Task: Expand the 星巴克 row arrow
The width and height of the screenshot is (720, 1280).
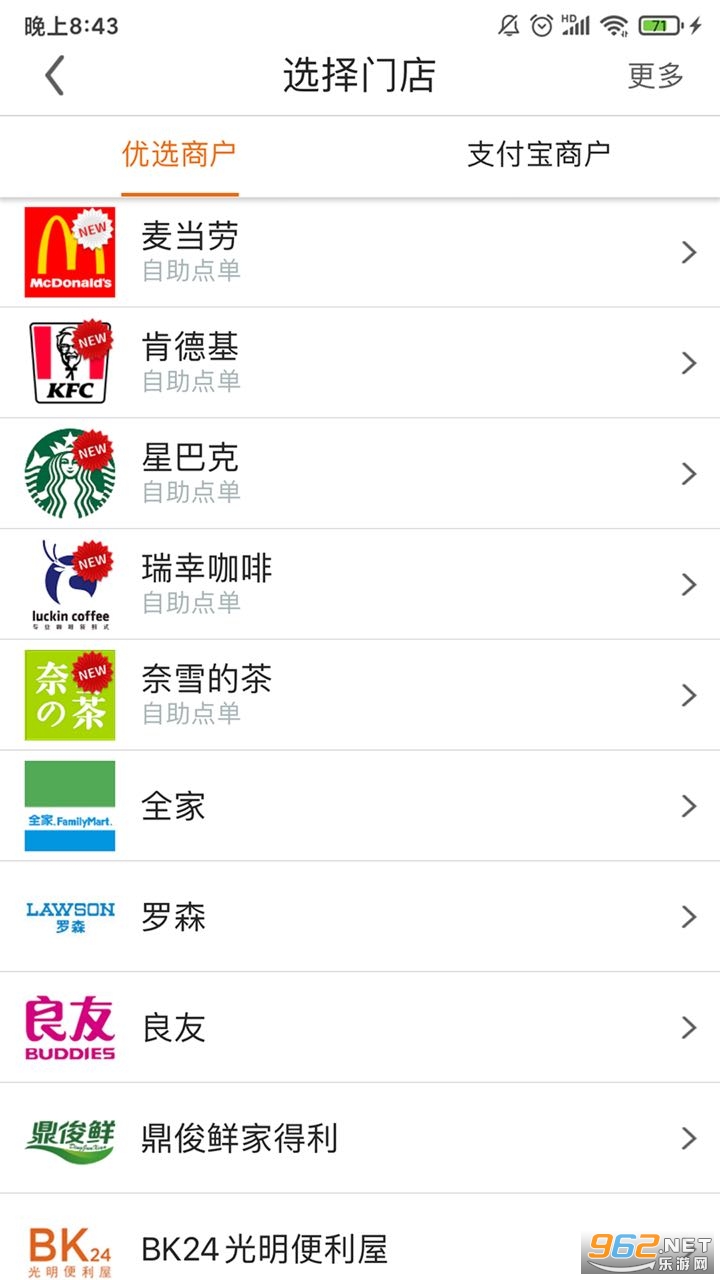Action: (x=688, y=473)
